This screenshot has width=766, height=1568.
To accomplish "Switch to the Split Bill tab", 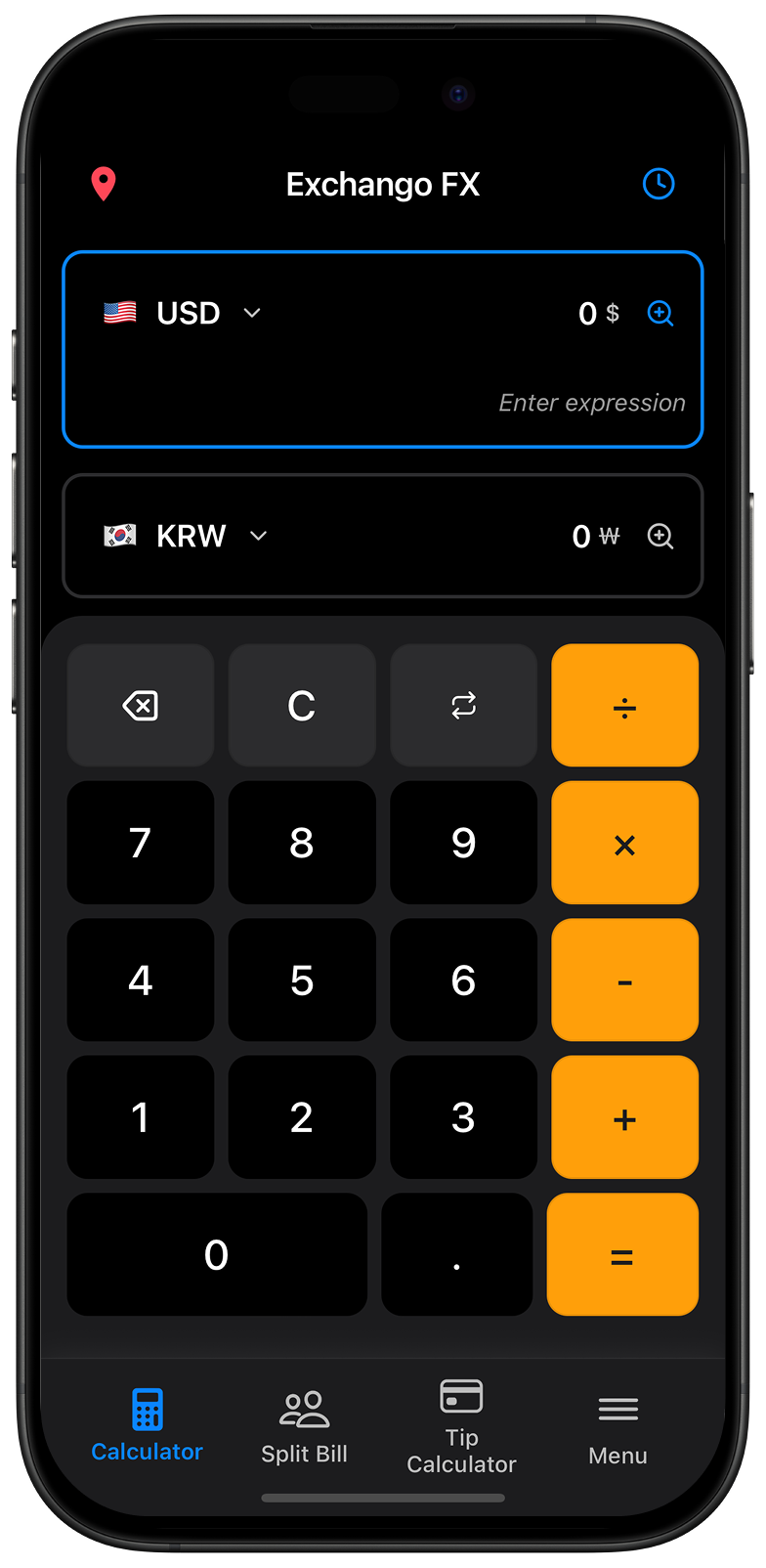I will tap(304, 1426).
